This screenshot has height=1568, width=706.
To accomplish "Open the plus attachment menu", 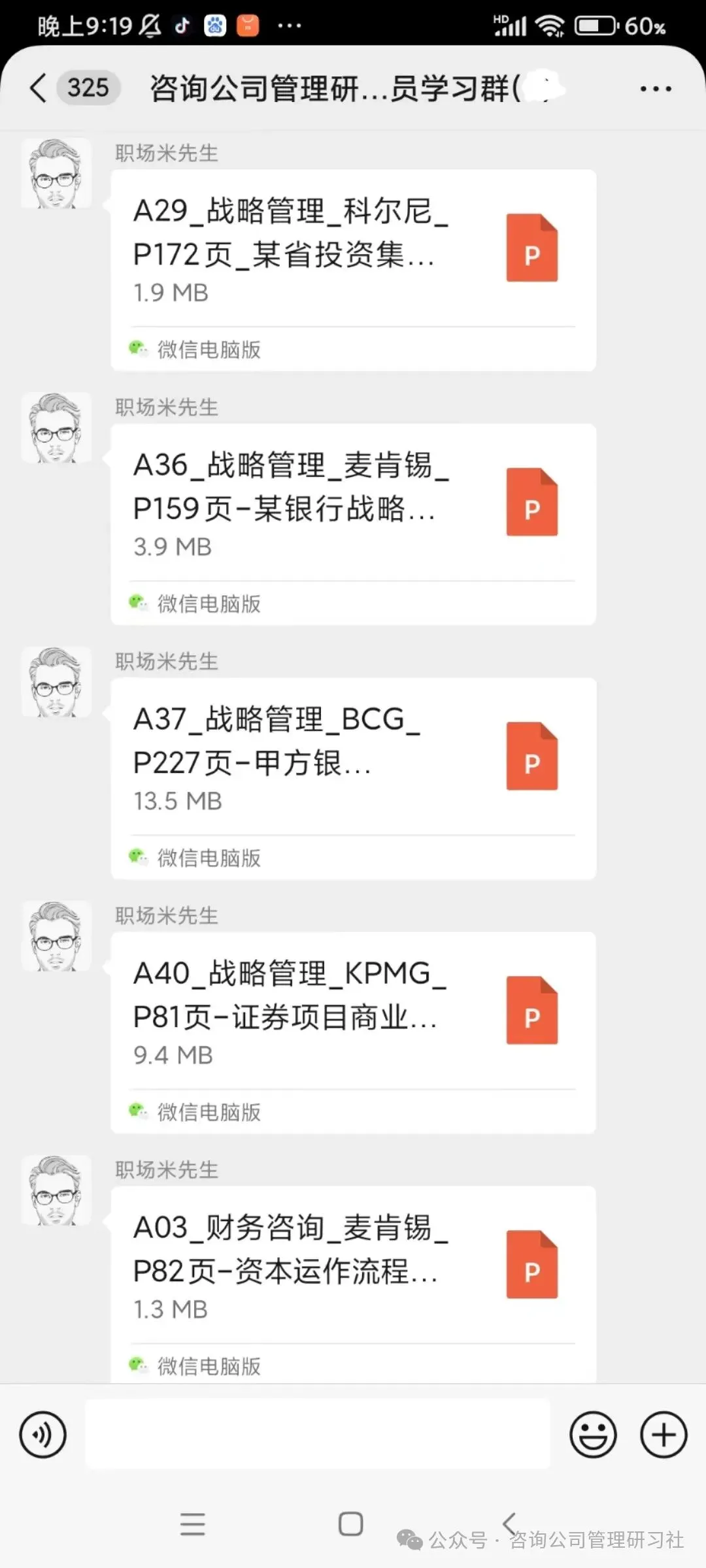I will 664,1435.
